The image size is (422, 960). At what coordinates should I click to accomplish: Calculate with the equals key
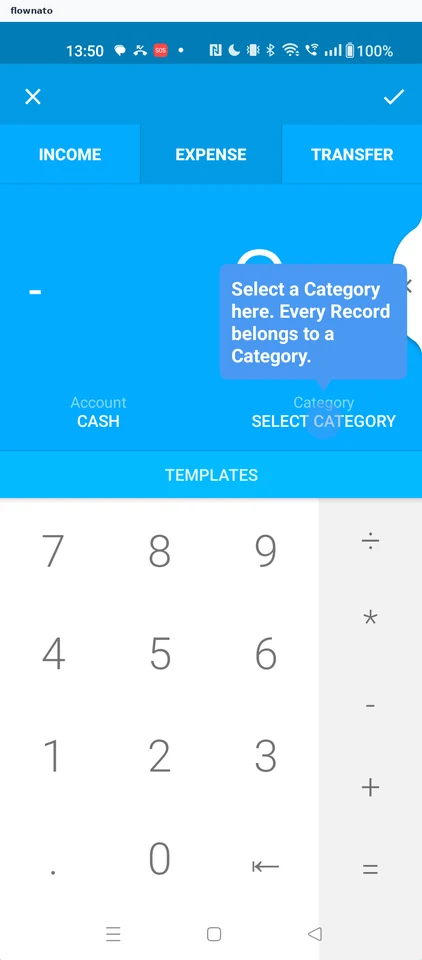click(370, 869)
